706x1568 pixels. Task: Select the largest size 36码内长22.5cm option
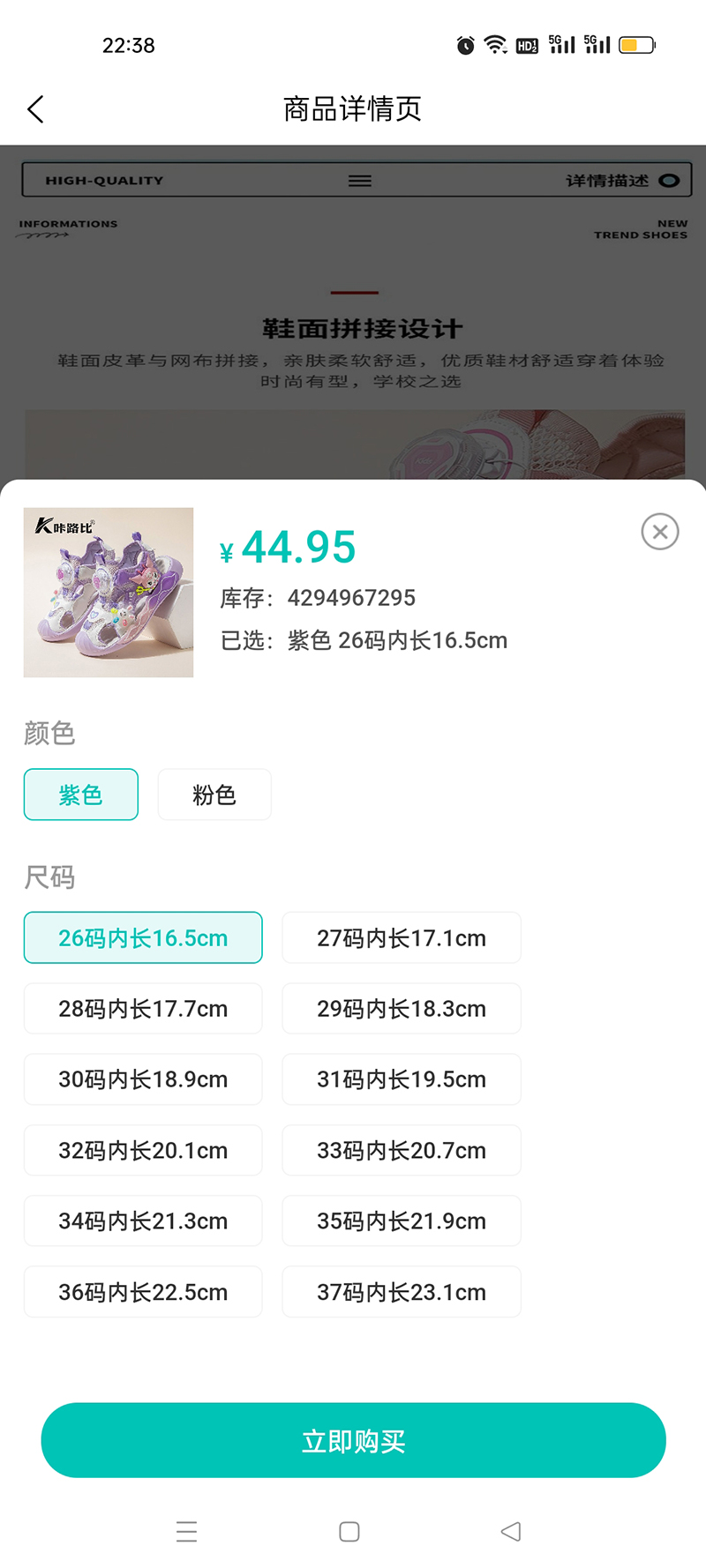(142, 1291)
